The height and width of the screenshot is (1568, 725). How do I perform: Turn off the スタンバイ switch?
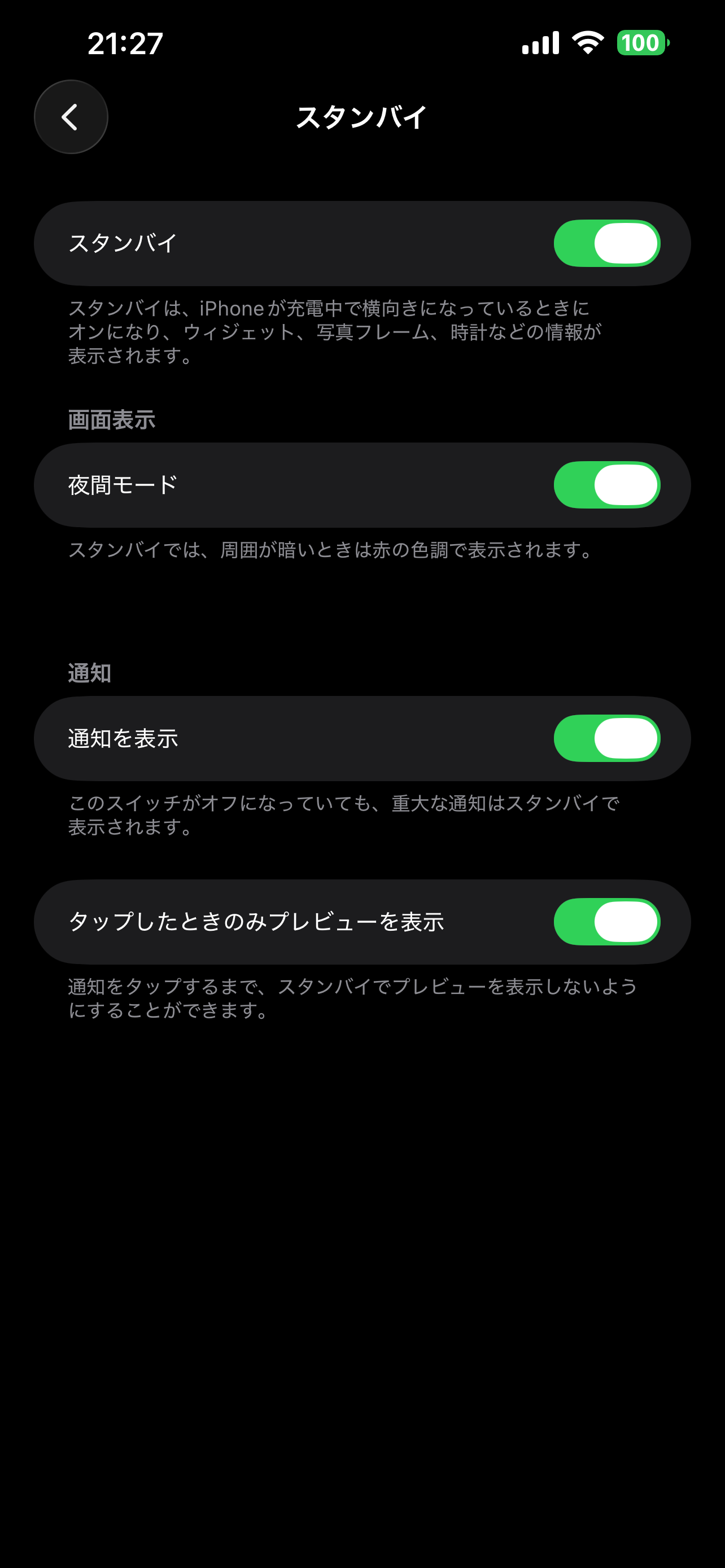click(x=606, y=243)
